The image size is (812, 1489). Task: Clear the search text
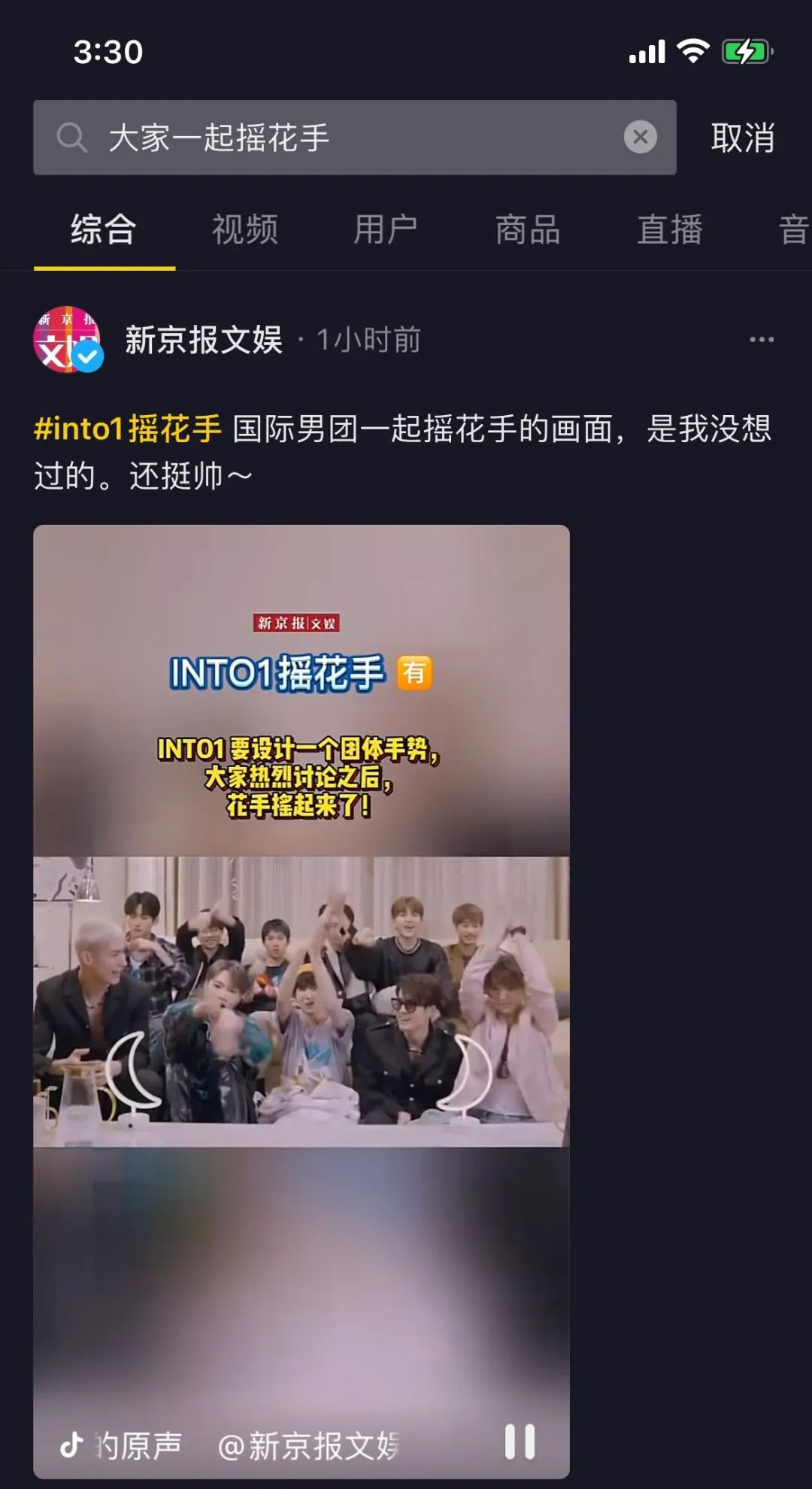(x=640, y=138)
